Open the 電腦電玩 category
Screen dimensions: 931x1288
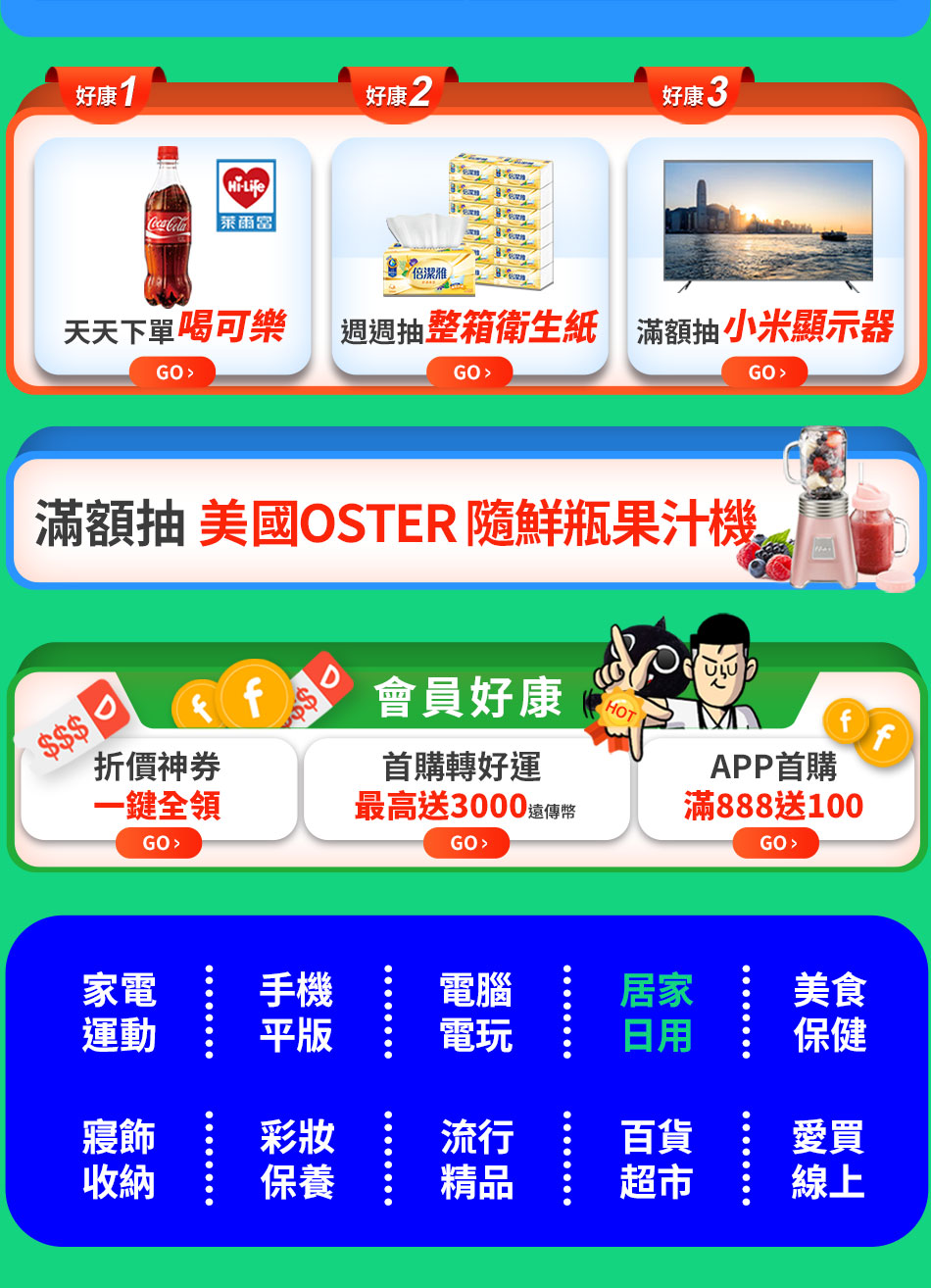click(x=476, y=1013)
